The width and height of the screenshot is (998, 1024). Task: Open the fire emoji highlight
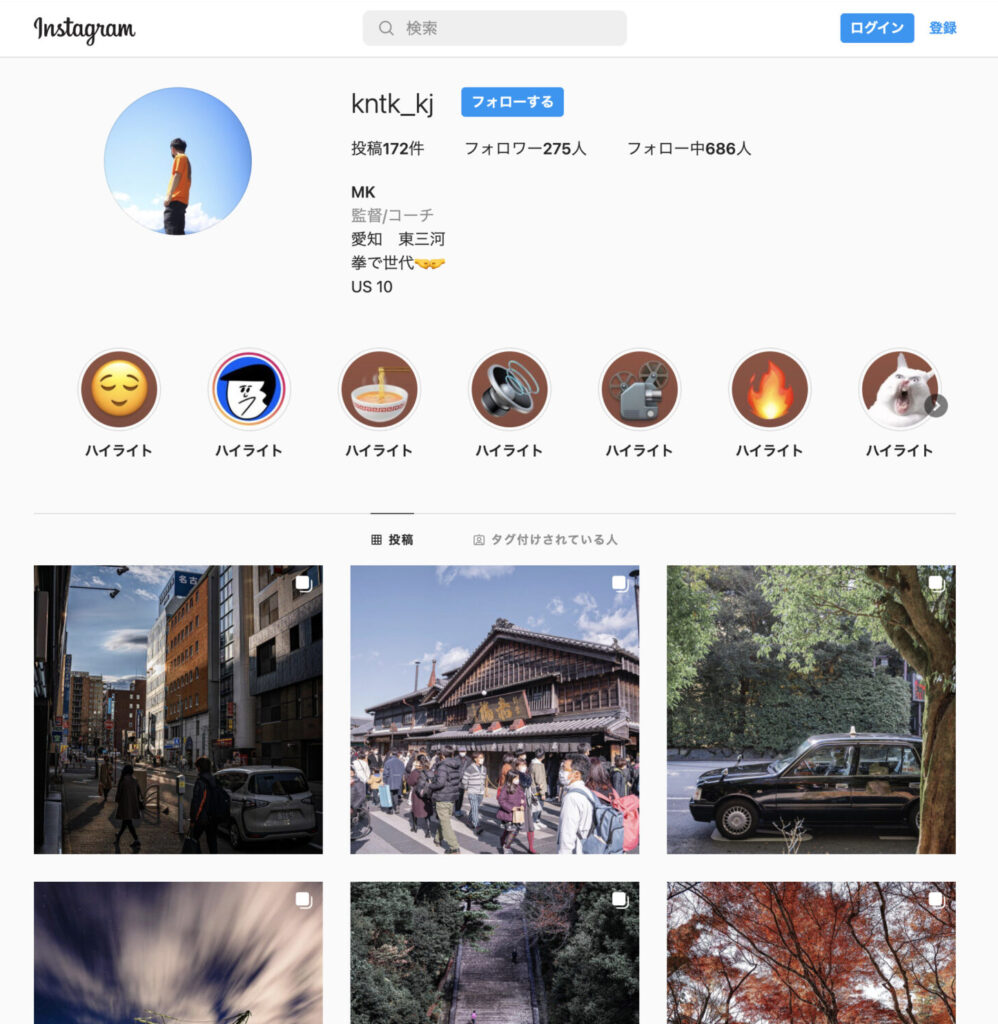coord(769,389)
